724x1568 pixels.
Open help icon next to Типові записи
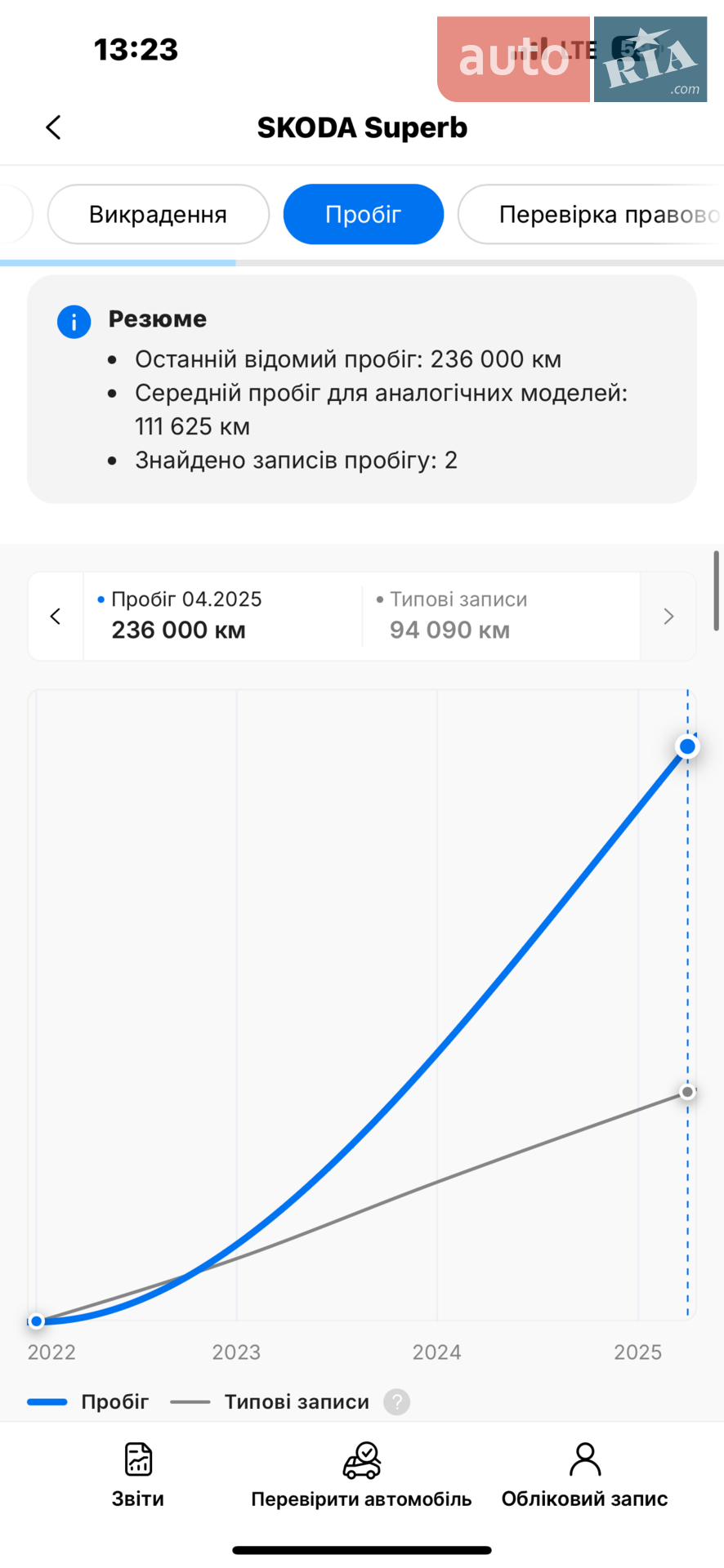pyautogui.click(x=397, y=1401)
